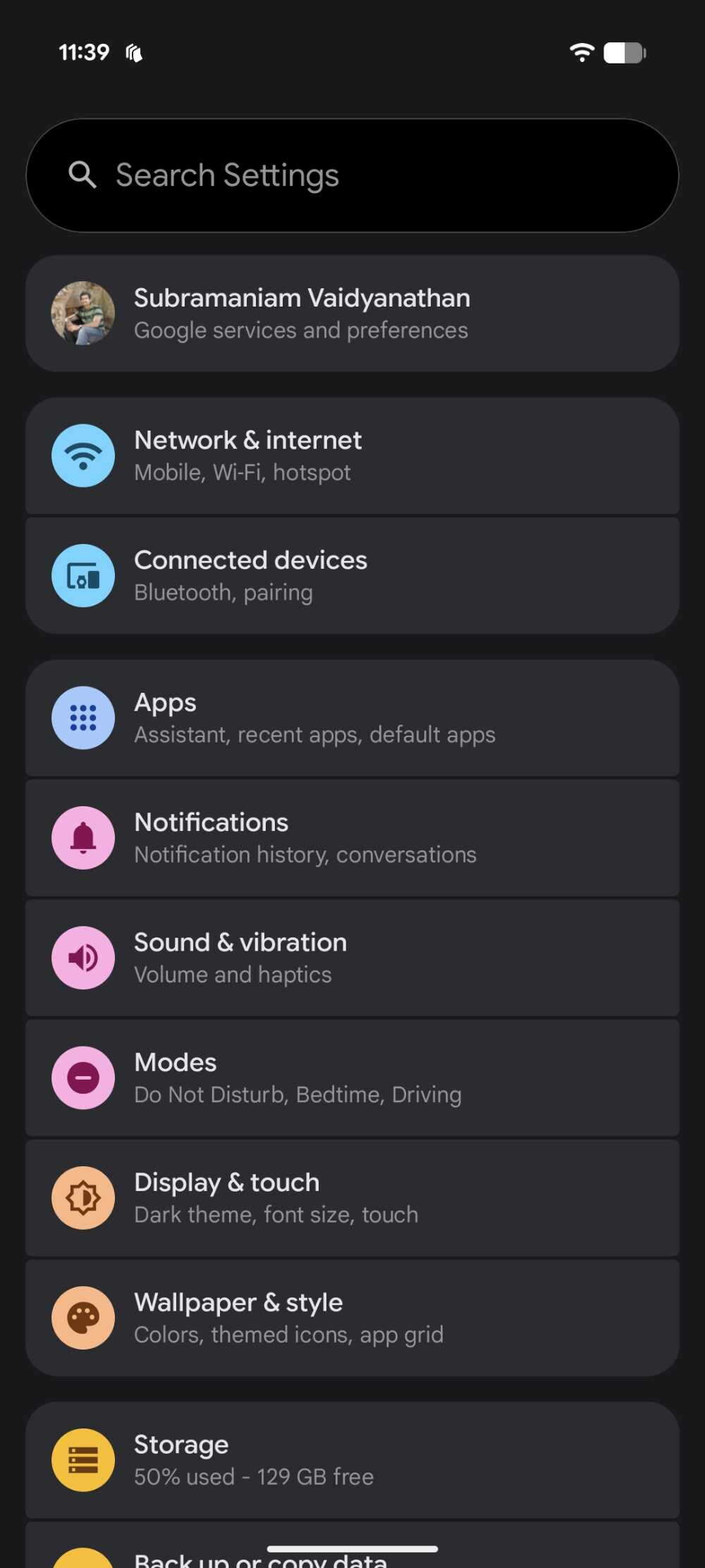Viewport: 705px width, 1568px height.
Task: Open Network & internet settings
Action: click(x=352, y=456)
